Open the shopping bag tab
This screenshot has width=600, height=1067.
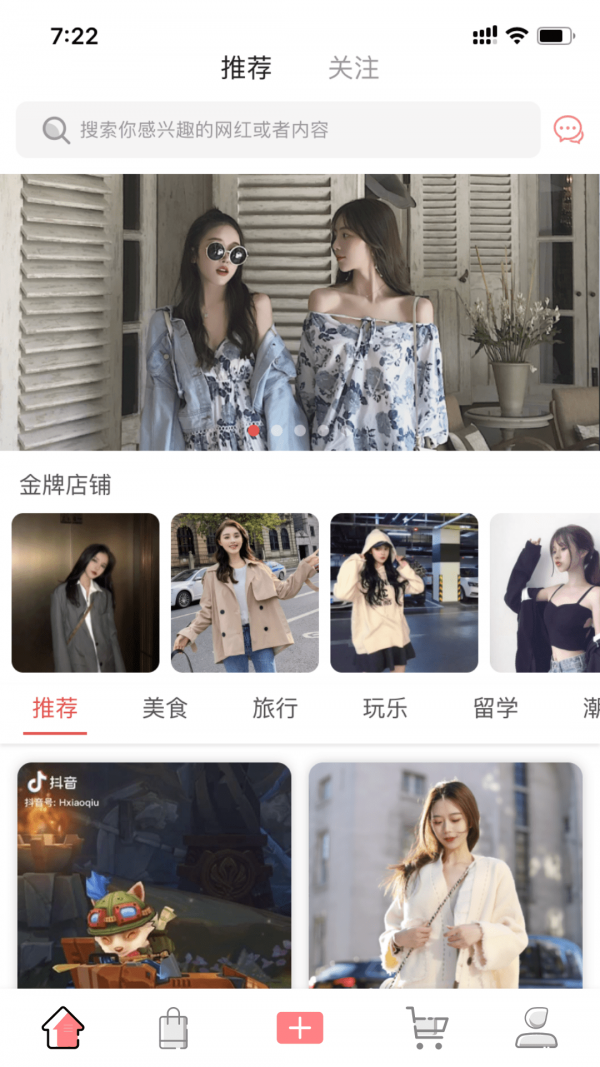click(x=173, y=1027)
